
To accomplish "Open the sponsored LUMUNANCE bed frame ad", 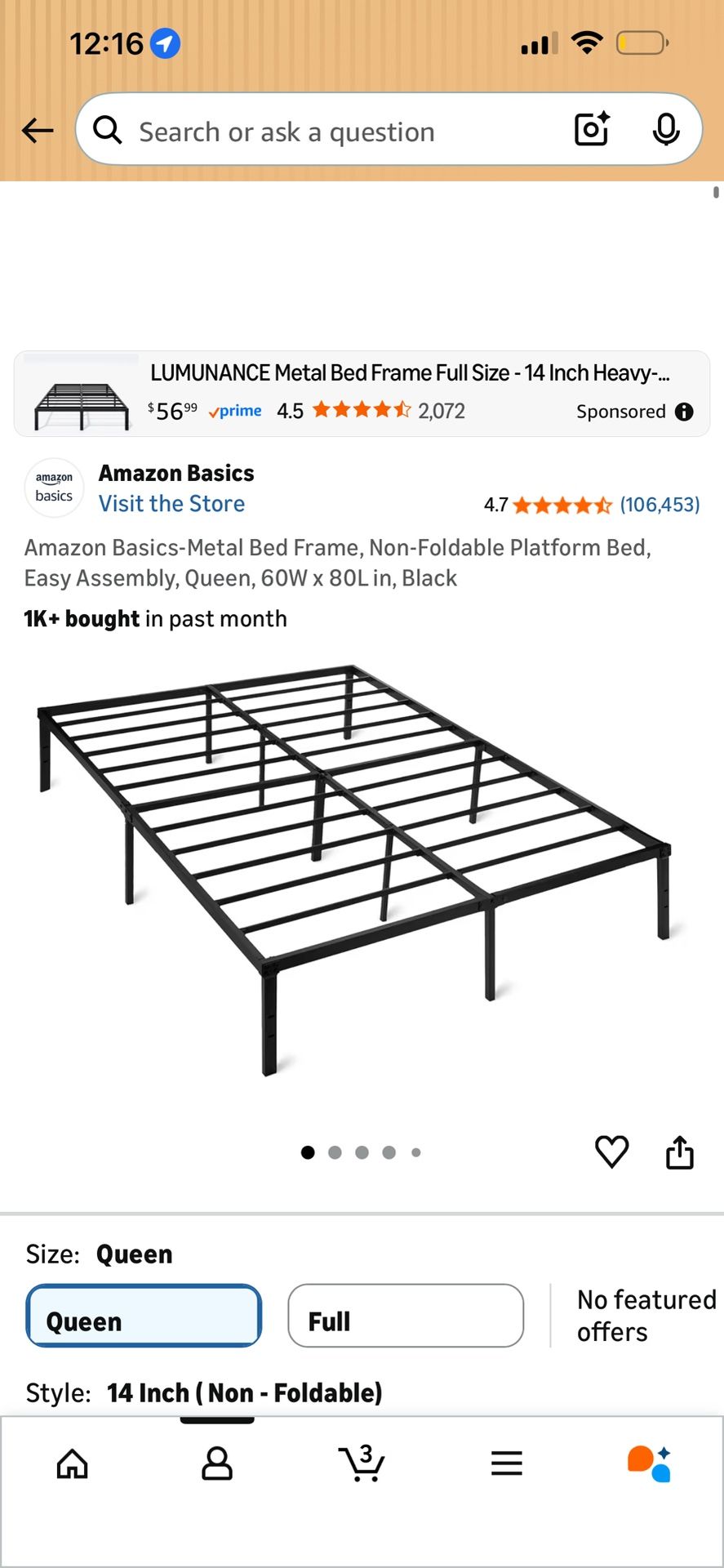I will click(x=362, y=394).
